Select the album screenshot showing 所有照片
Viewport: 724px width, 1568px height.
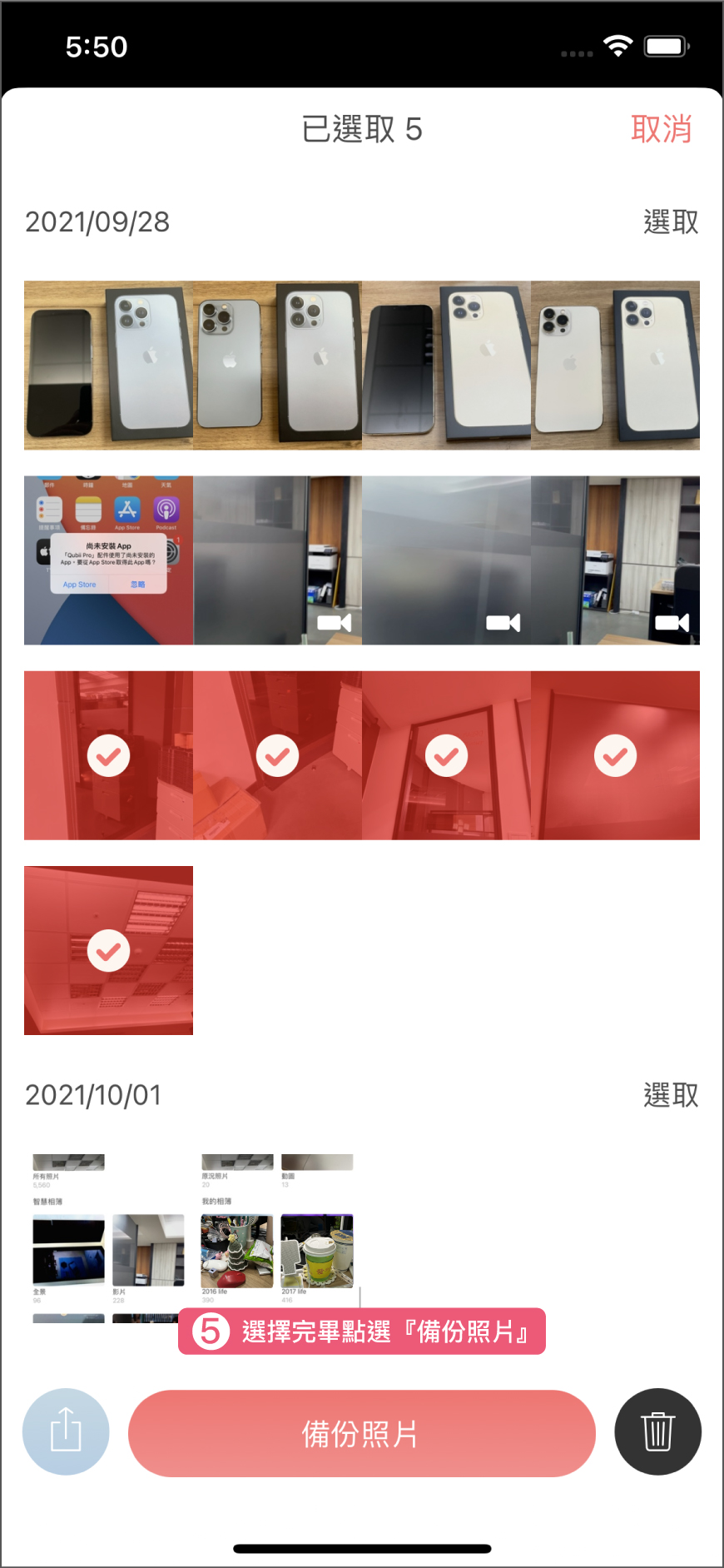pyautogui.click(x=108, y=1224)
